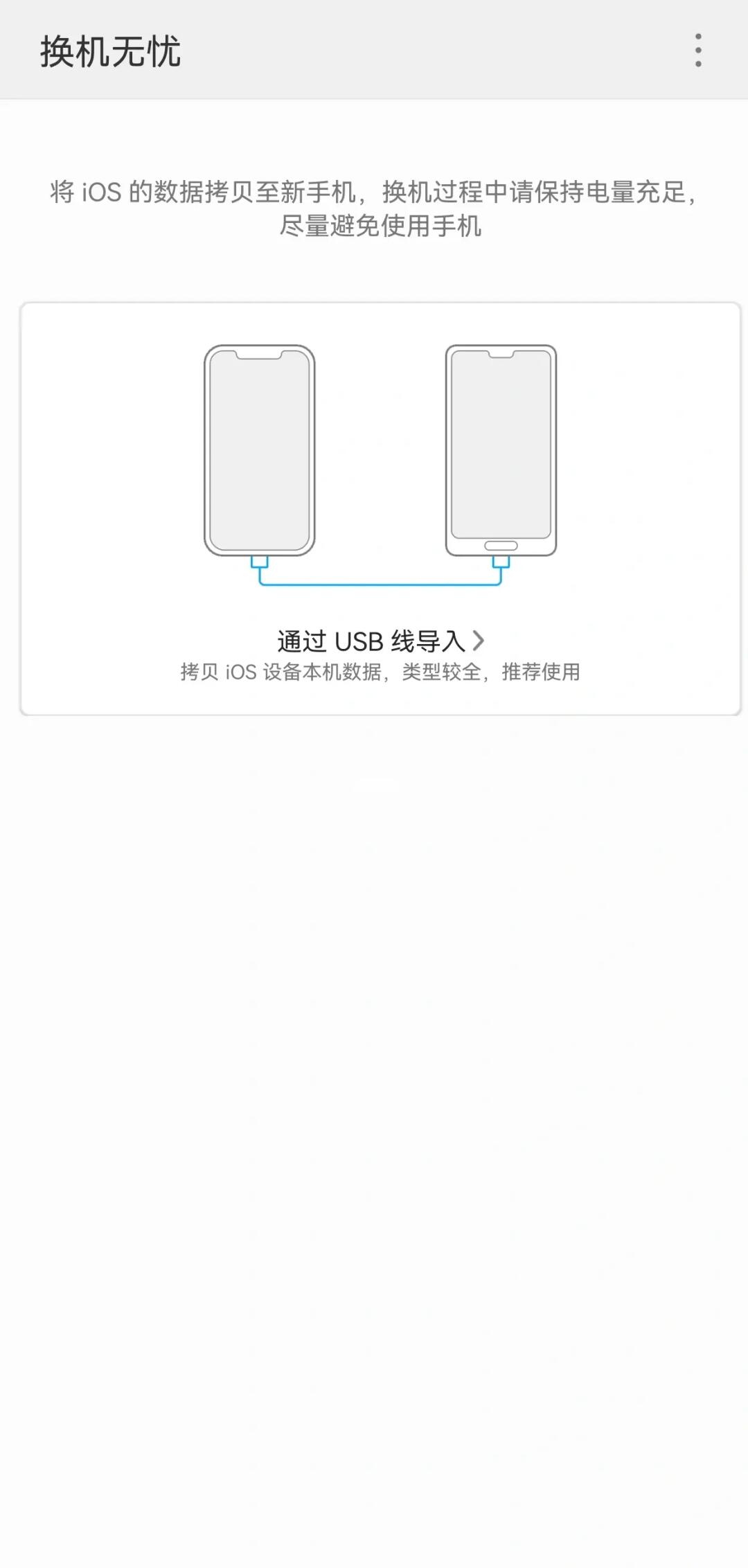
Task: Expand the 通过 USB 线导入 option via its chevron
Action: (x=479, y=641)
